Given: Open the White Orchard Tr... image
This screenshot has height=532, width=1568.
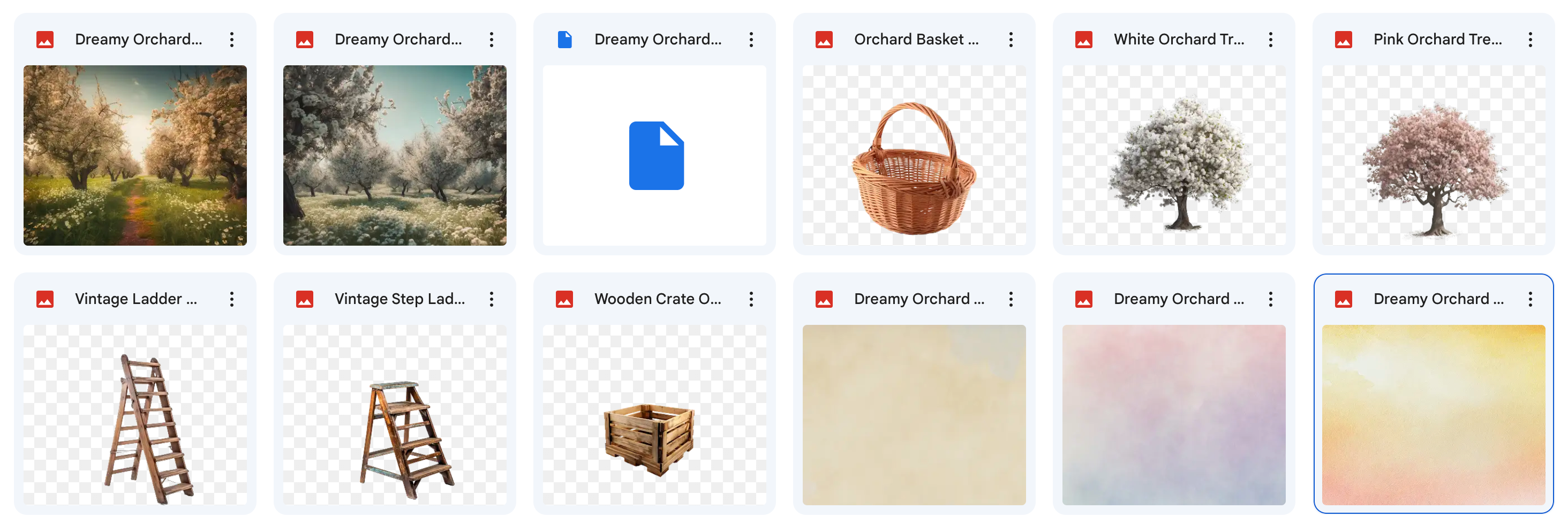Looking at the screenshot, I should click(1173, 155).
